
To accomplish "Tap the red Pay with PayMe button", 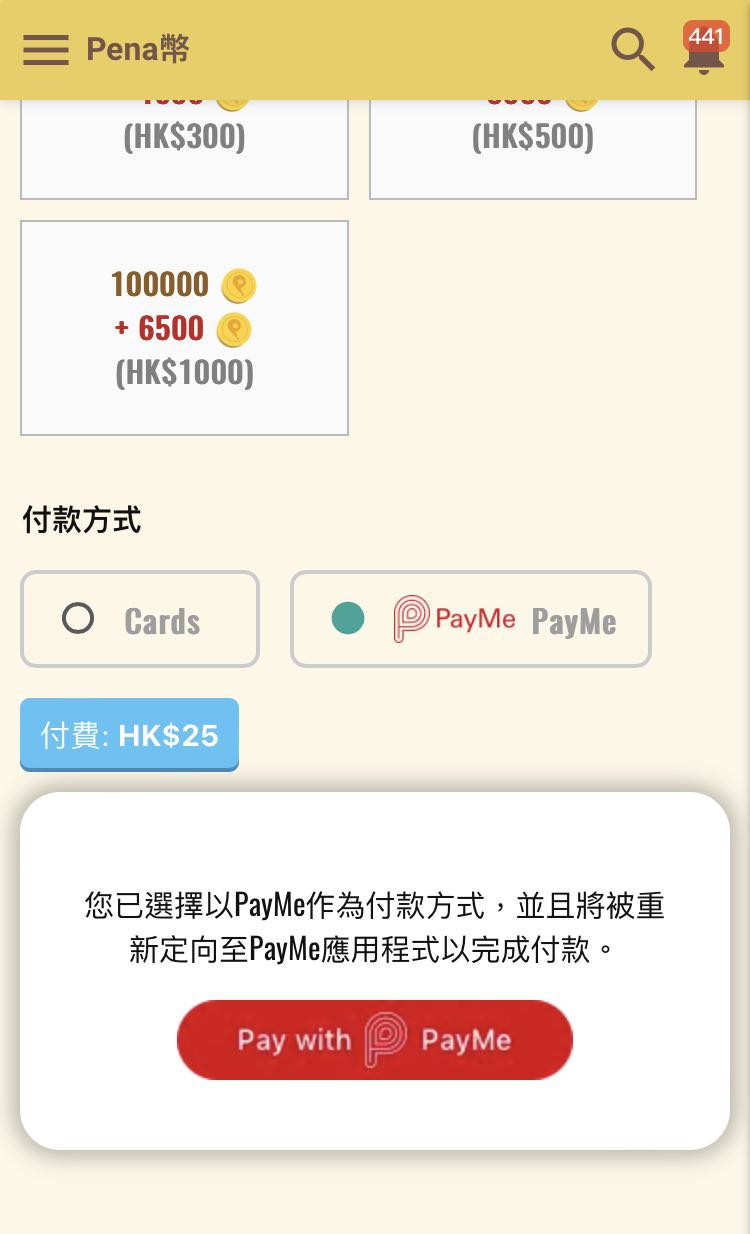I will pyautogui.click(x=375, y=1040).
